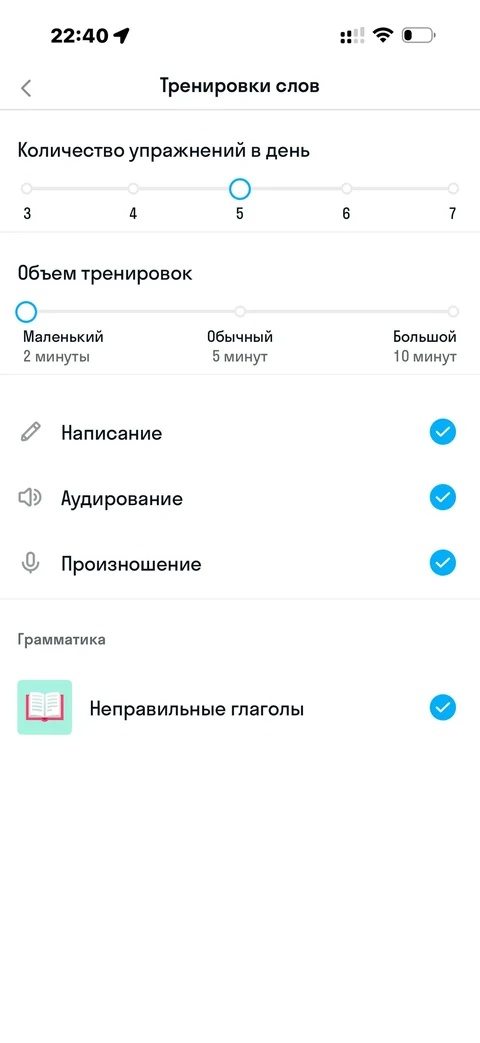Set exercises per day to 6
The height and width of the screenshot is (1043, 480).
[346, 189]
